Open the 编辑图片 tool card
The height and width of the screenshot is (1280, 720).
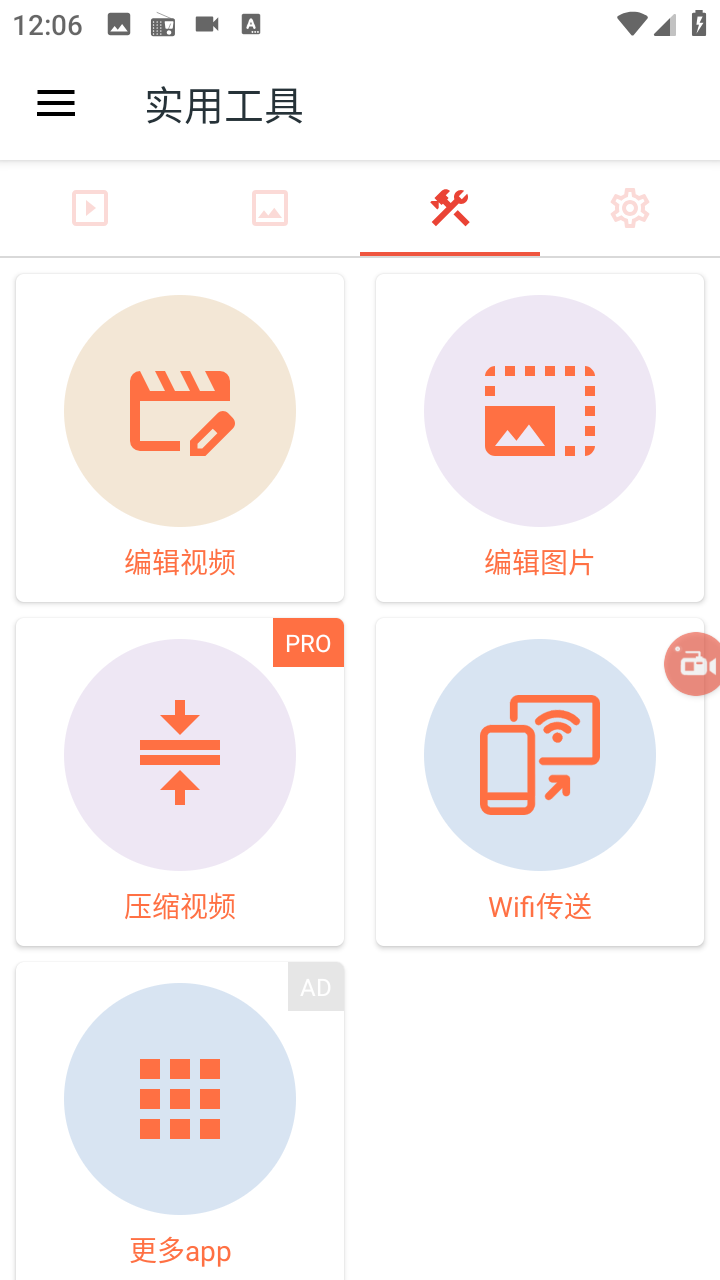tap(540, 438)
